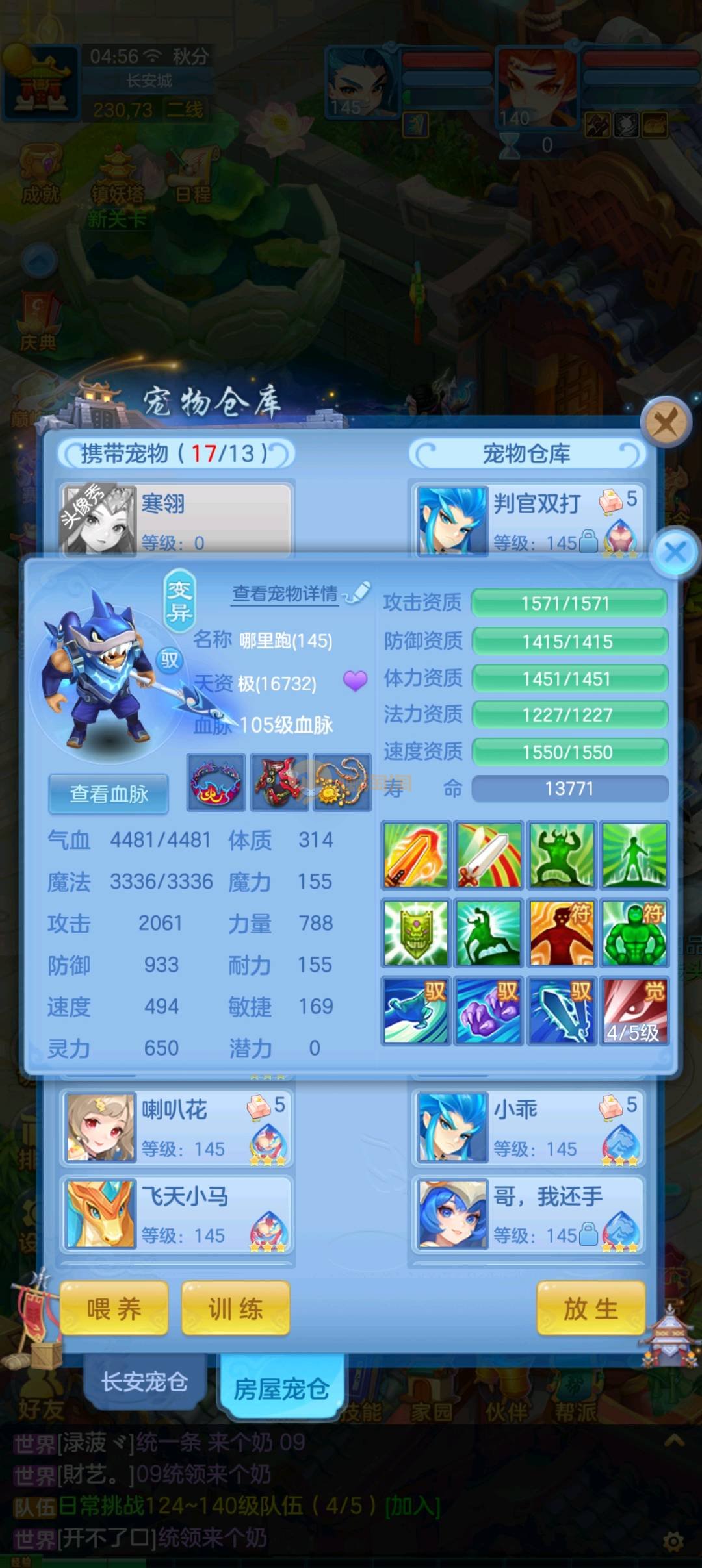
Task: Close the pet detail popup
Action: coord(675,553)
